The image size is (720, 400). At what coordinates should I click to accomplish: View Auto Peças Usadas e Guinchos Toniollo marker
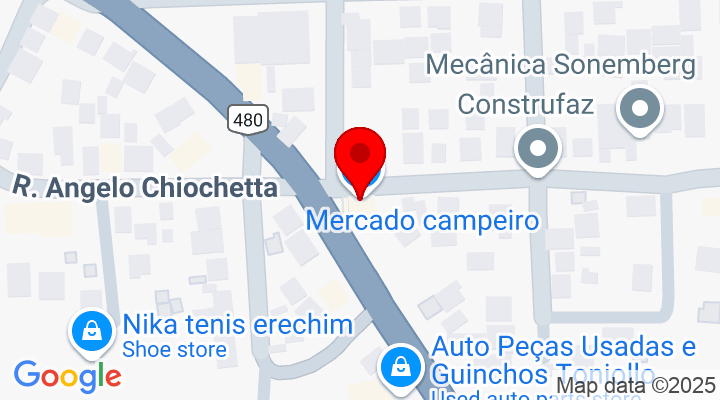point(400,366)
